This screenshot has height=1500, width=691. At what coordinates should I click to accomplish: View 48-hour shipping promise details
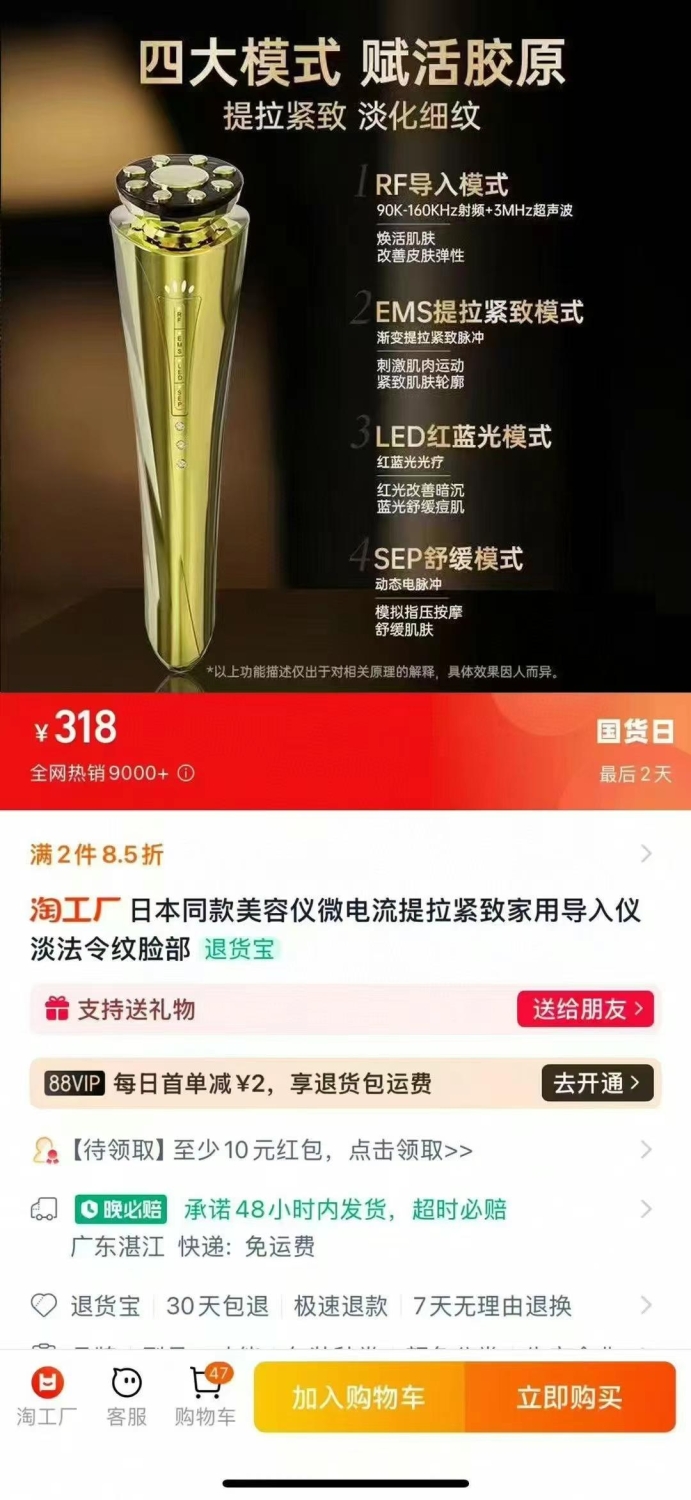tap(345, 1226)
